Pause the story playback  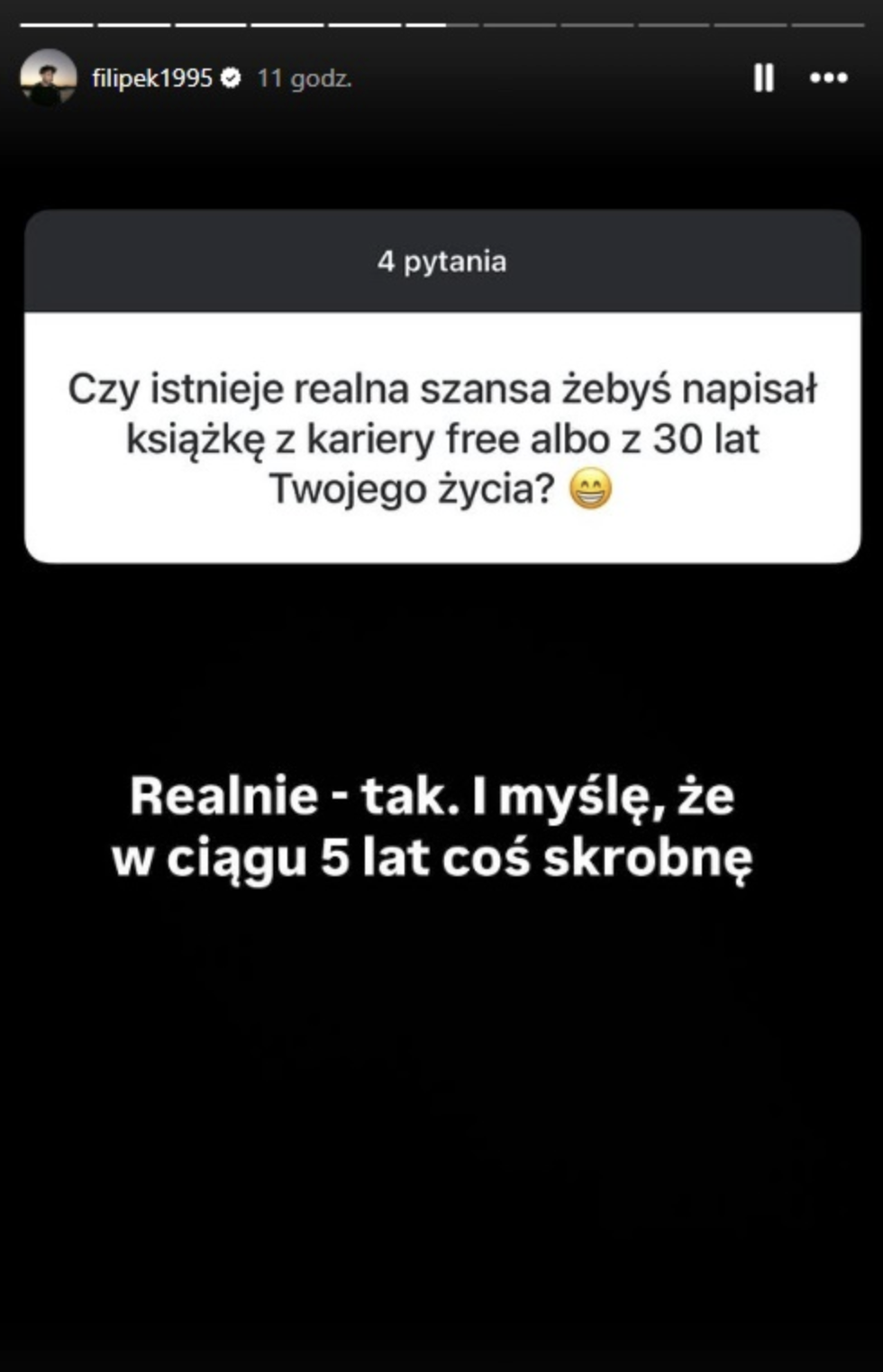(x=763, y=78)
